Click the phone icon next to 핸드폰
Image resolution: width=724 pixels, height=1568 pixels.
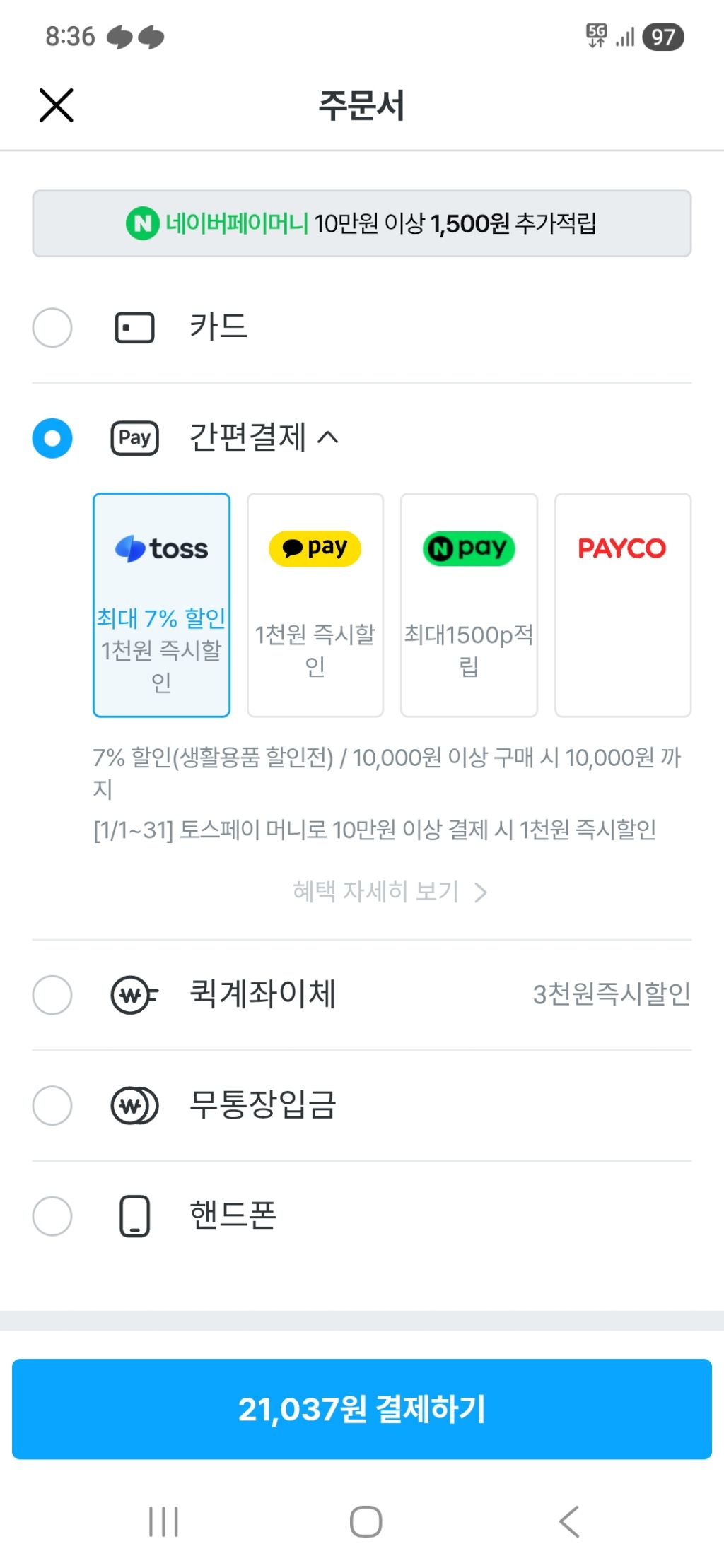(134, 1213)
